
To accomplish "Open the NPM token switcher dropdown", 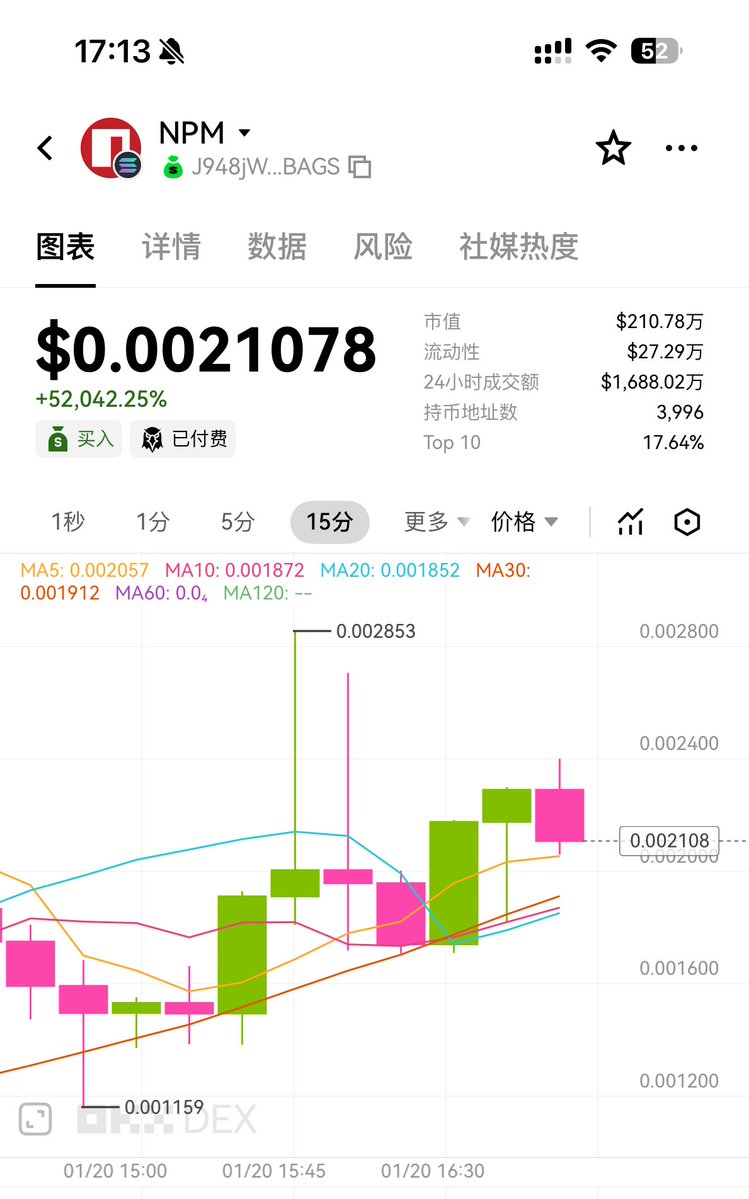I will [x=243, y=133].
